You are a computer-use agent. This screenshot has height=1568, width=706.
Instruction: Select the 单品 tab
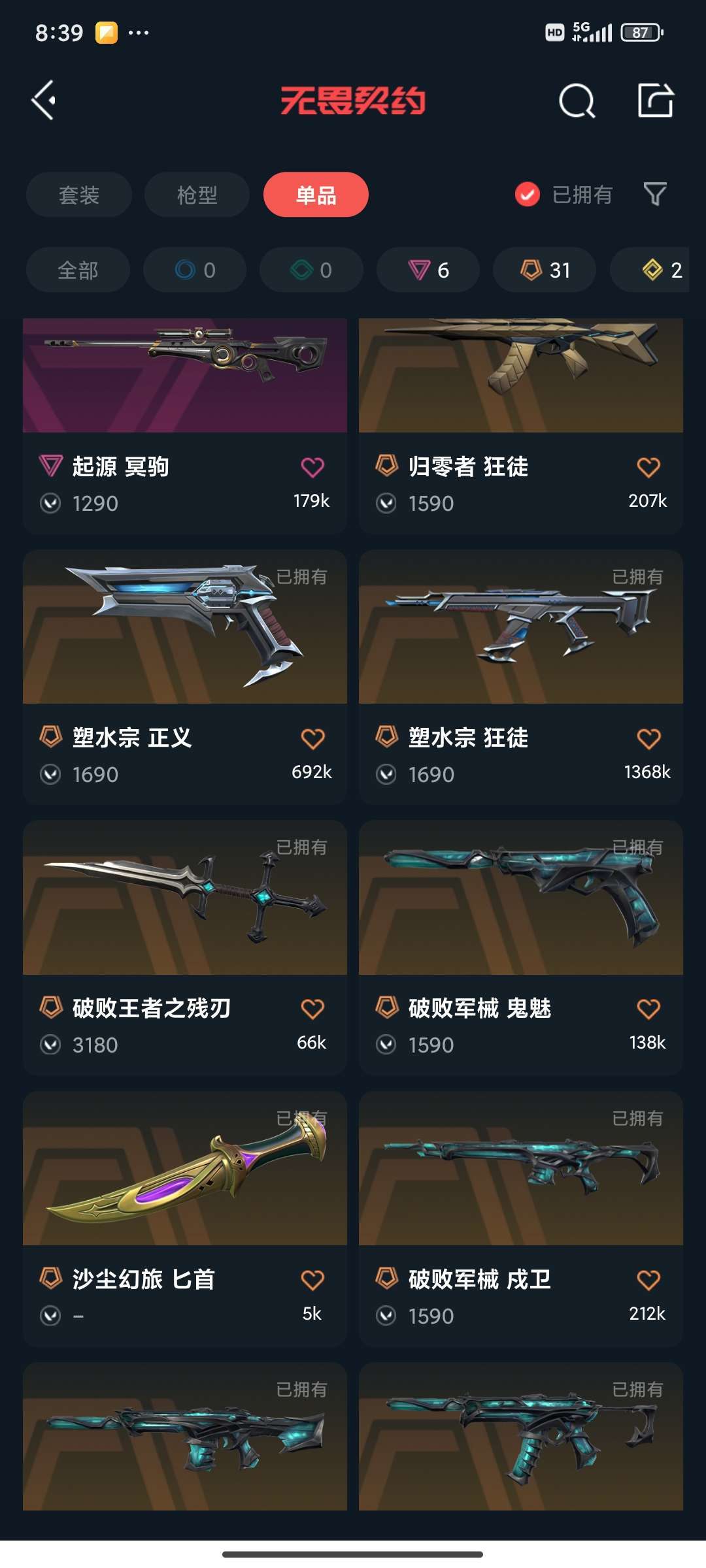pyautogui.click(x=316, y=195)
